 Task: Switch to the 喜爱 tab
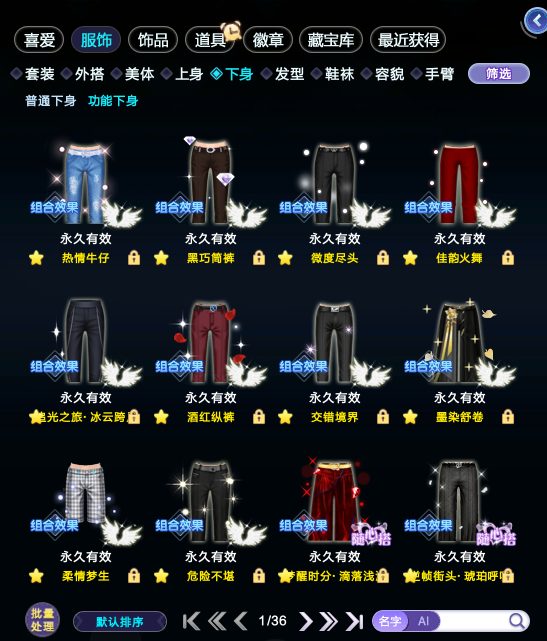(39, 40)
